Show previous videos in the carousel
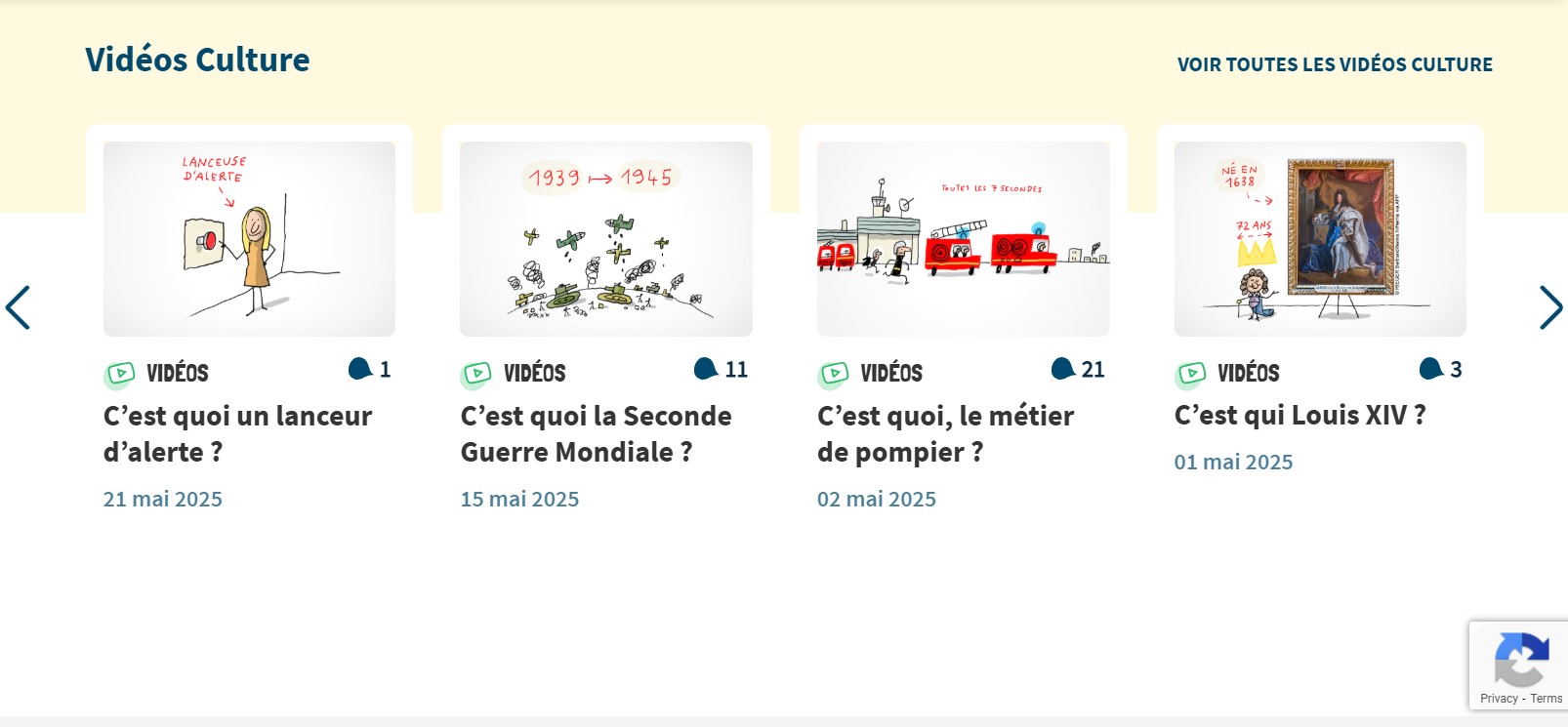1568x727 pixels. 19,307
